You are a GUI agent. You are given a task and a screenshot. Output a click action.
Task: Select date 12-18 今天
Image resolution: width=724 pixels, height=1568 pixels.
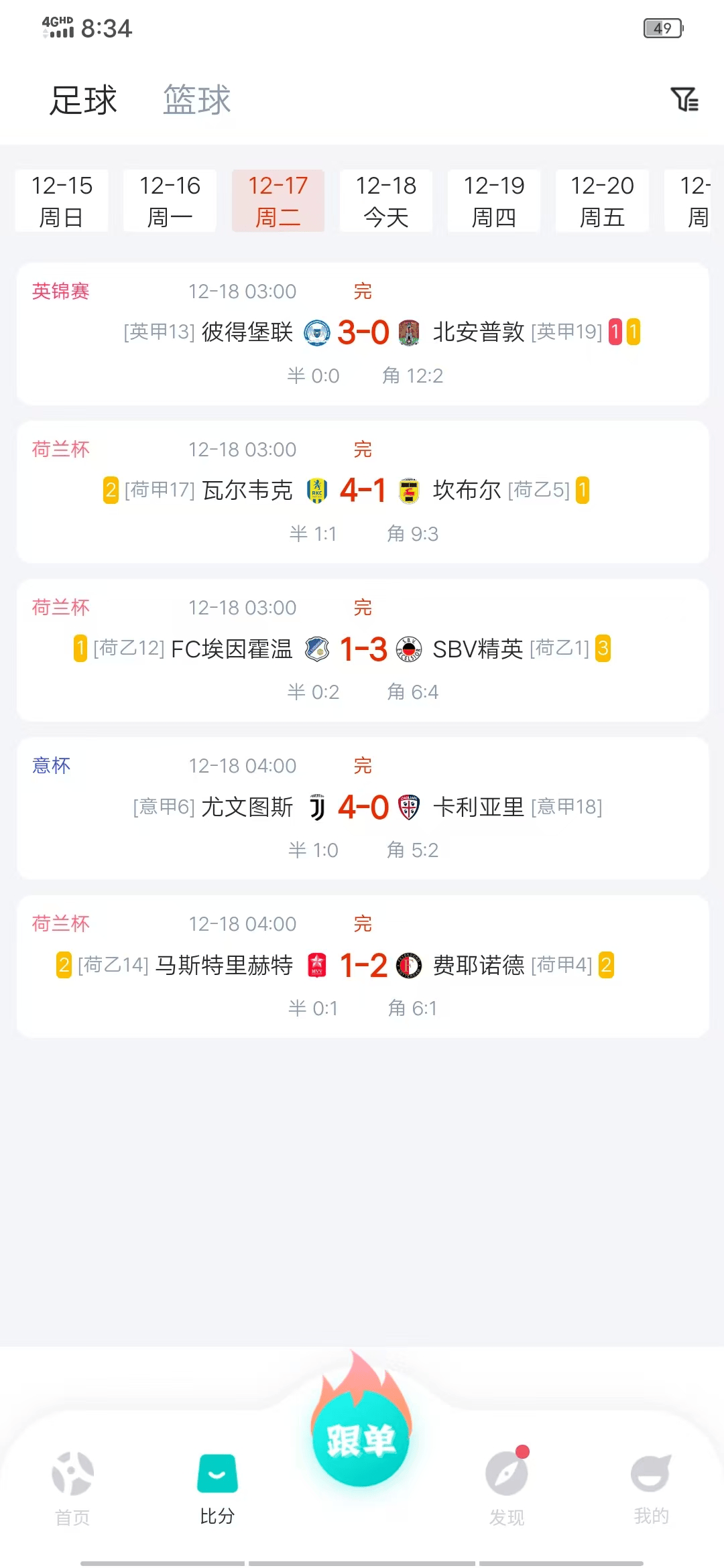click(x=385, y=200)
